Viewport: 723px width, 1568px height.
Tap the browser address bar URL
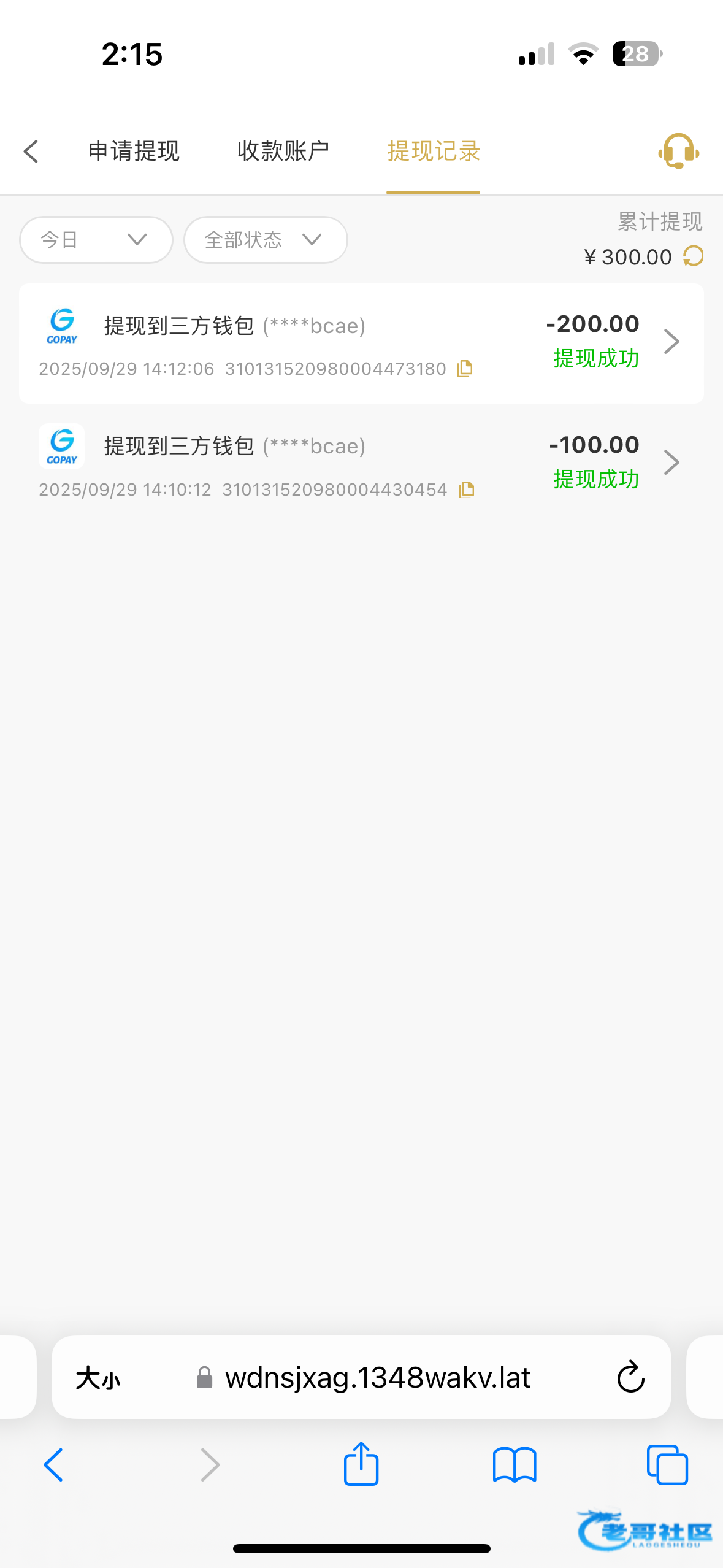click(x=377, y=1378)
